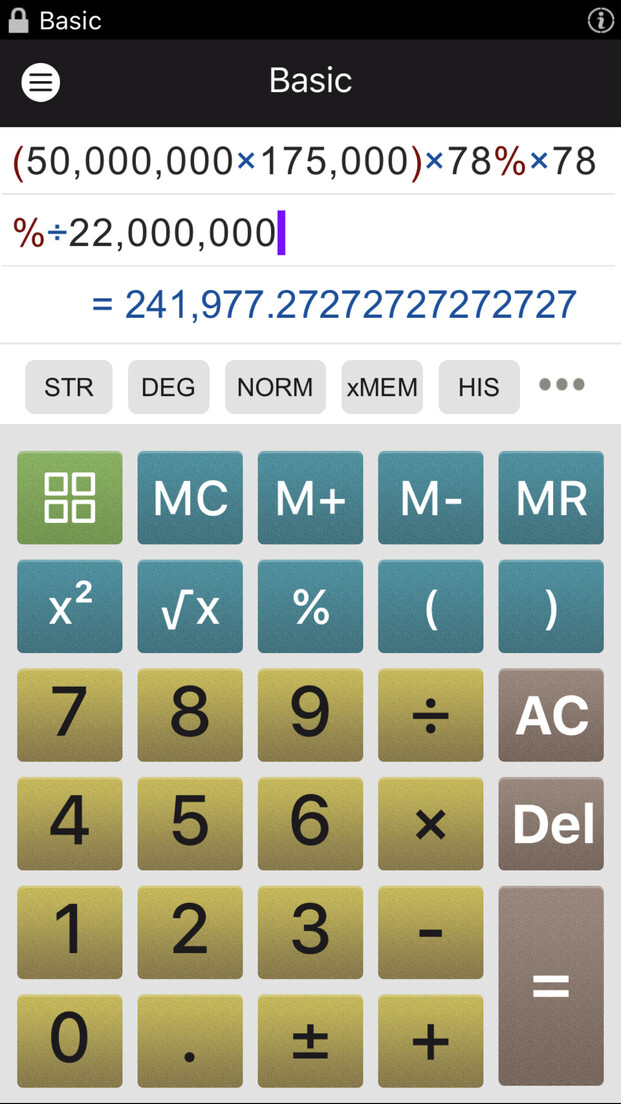Clear everything with AC
Viewport: 621px width, 1104px height.
click(x=551, y=715)
